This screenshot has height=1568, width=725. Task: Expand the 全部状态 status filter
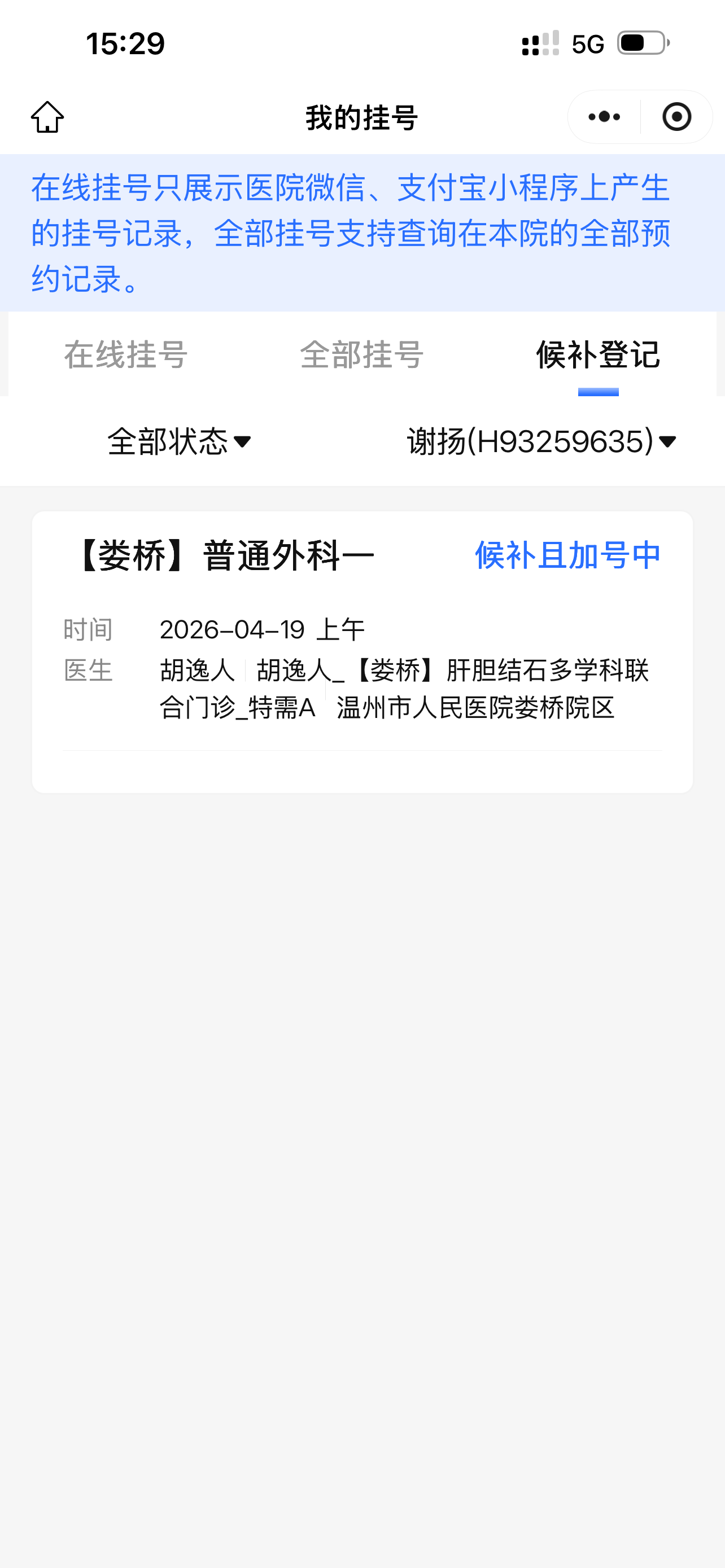[179, 441]
